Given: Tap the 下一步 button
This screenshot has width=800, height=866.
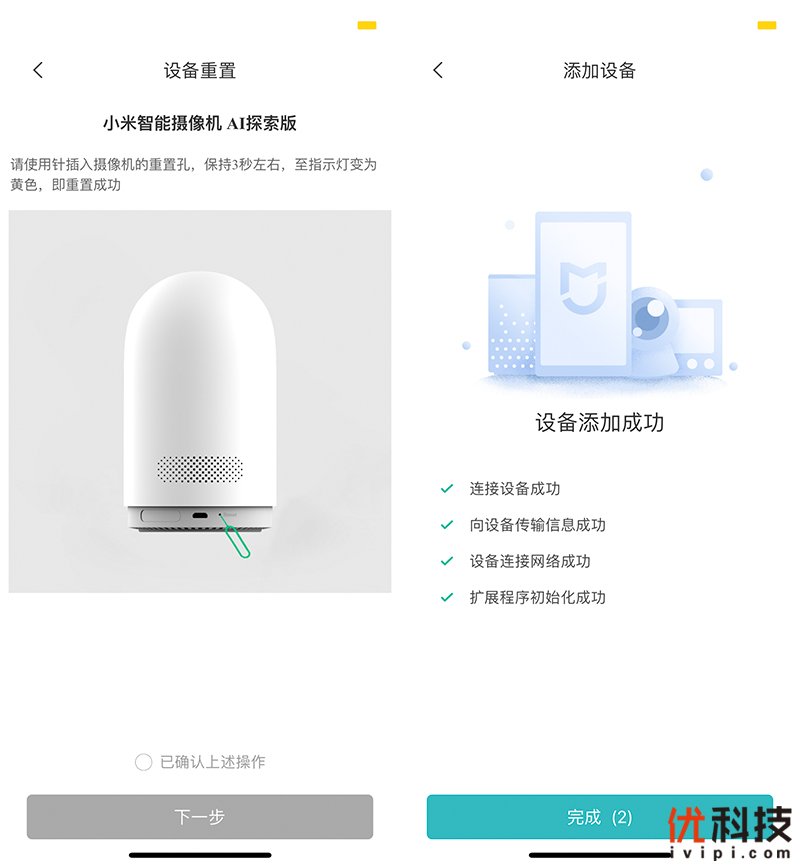Looking at the screenshot, I should [200, 817].
